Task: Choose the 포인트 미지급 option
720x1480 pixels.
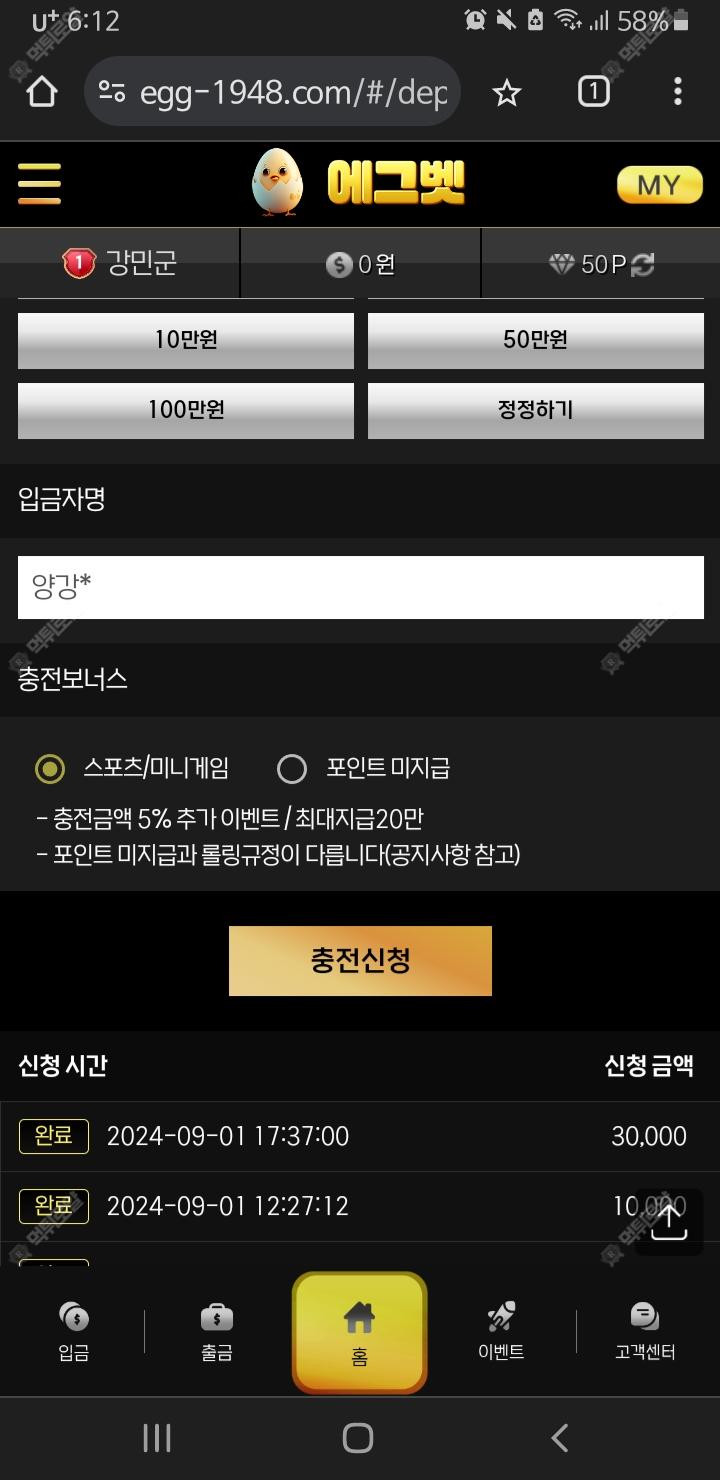Action: (292, 768)
